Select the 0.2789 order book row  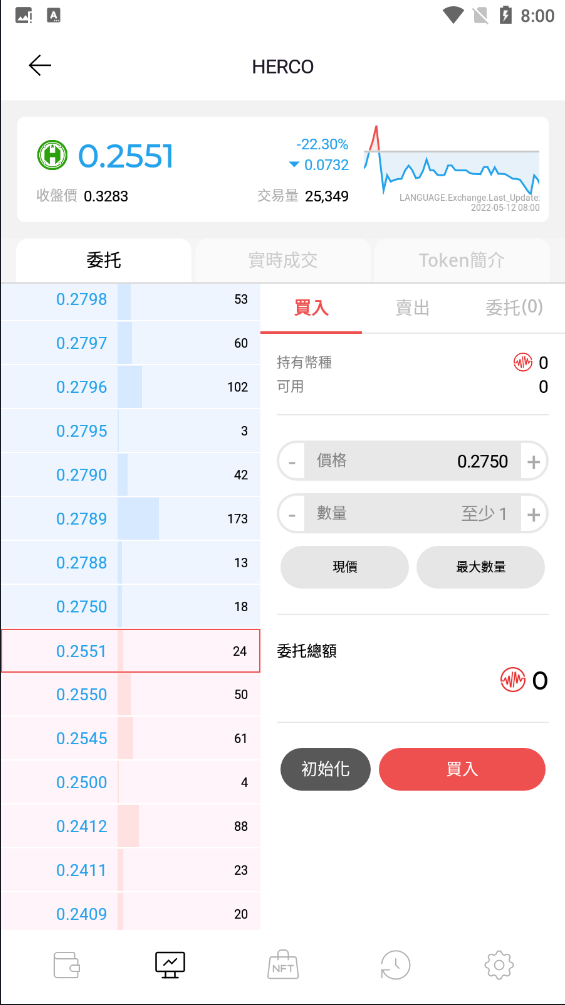click(x=131, y=519)
